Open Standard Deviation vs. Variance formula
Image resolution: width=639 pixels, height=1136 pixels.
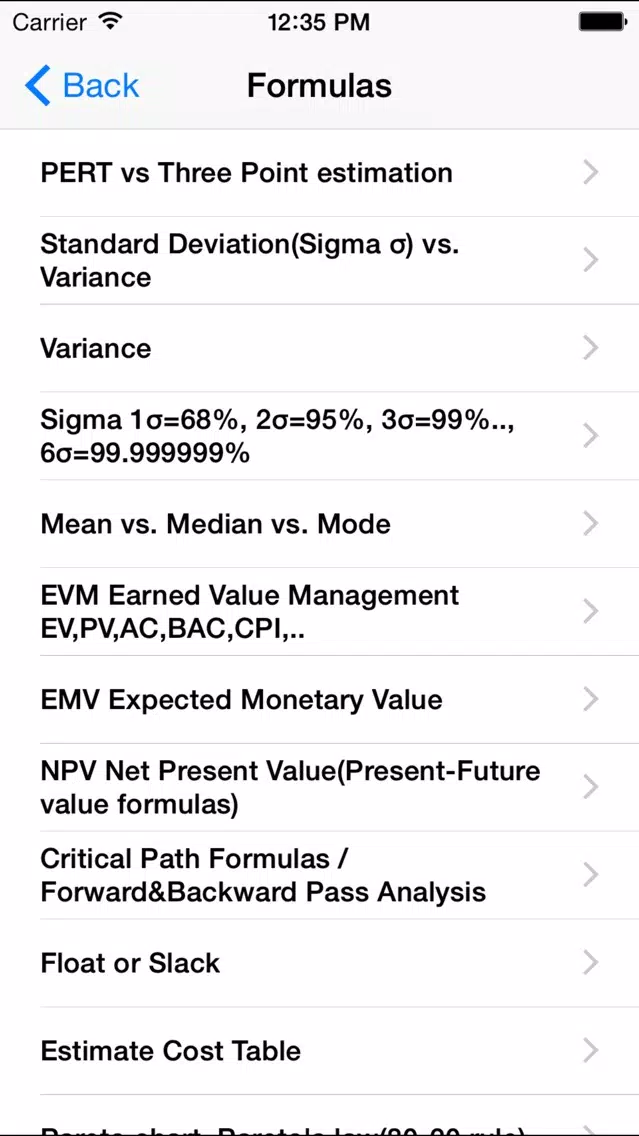coord(320,260)
